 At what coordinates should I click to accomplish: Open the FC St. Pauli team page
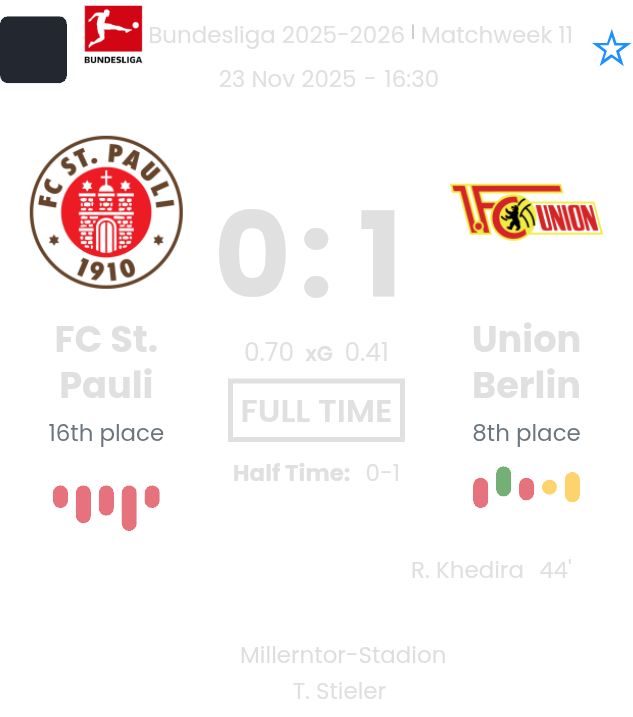106,362
